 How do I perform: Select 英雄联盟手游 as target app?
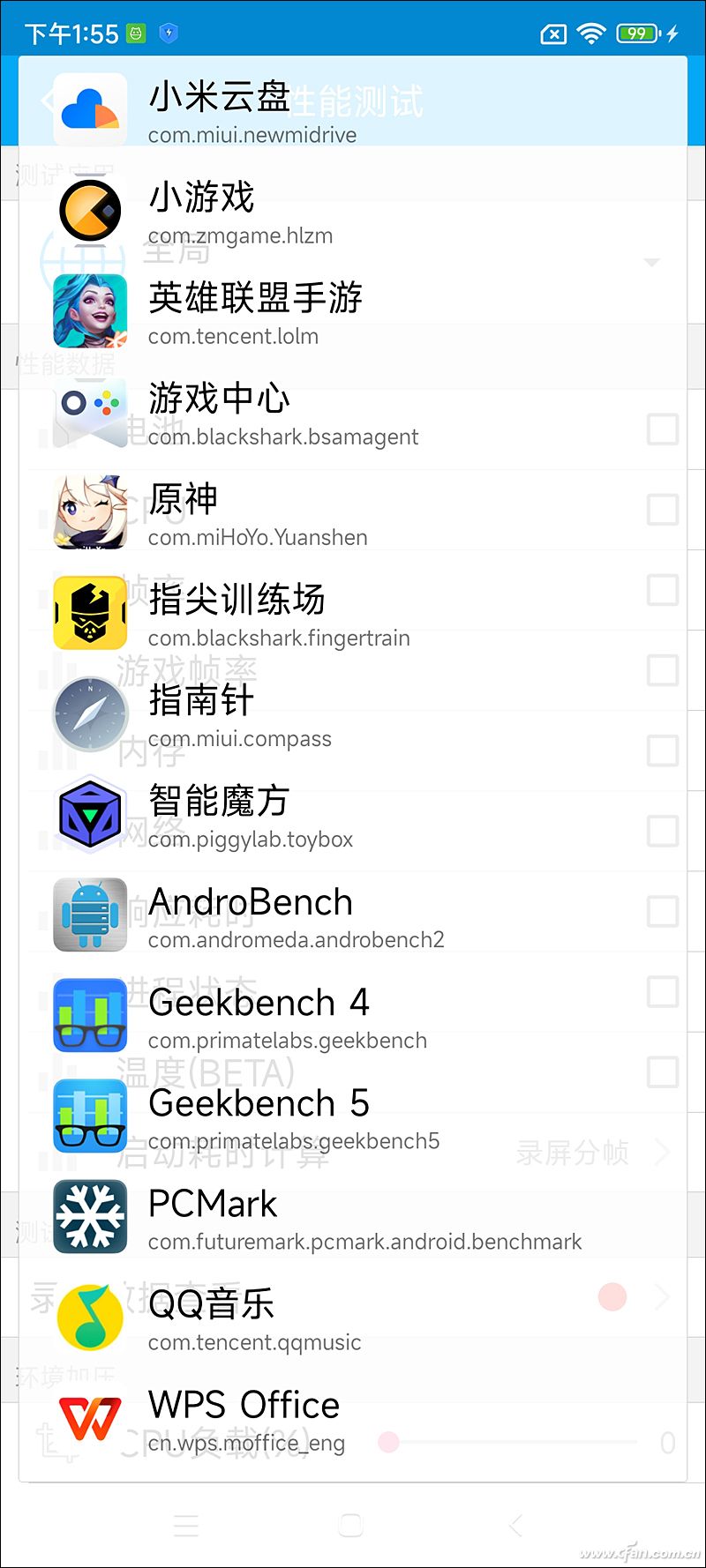point(353,311)
